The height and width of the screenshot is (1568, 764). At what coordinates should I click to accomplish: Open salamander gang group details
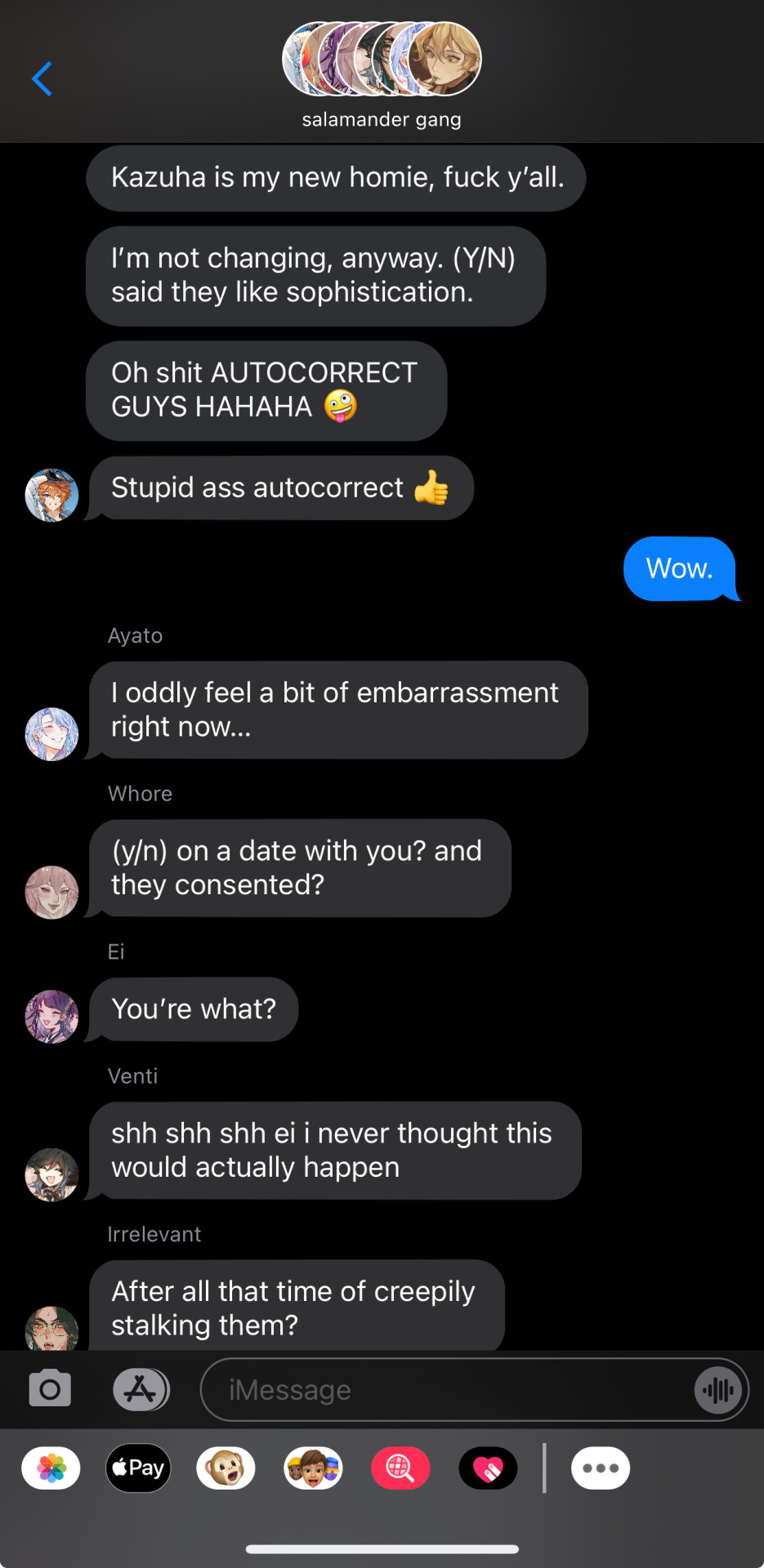click(x=382, y=75)
